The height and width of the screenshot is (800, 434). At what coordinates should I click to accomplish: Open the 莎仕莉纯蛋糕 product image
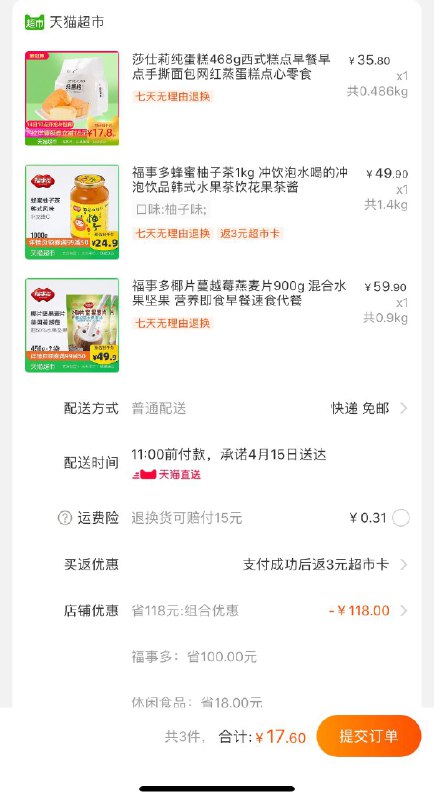72,98
